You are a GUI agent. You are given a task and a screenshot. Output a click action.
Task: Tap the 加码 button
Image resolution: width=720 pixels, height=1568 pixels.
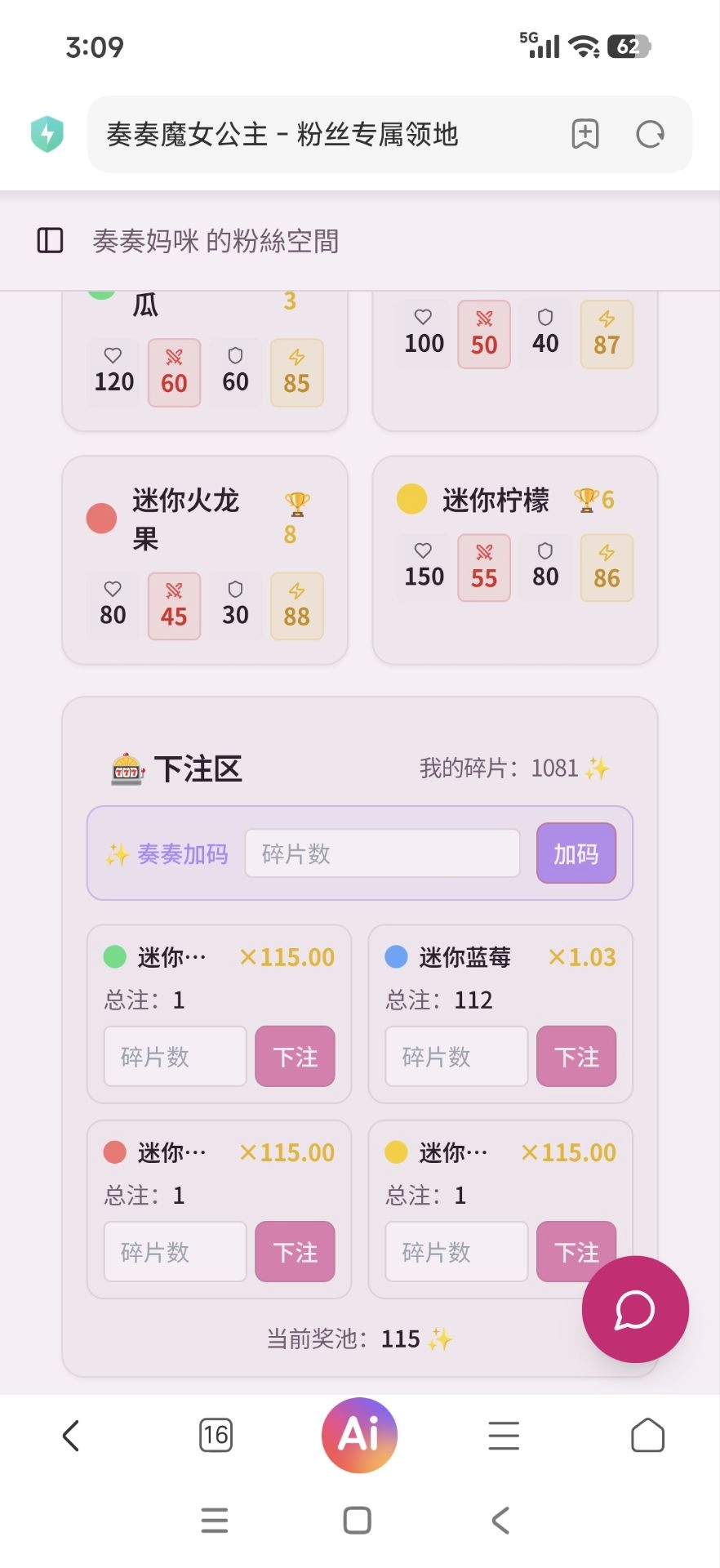(576, 853)
